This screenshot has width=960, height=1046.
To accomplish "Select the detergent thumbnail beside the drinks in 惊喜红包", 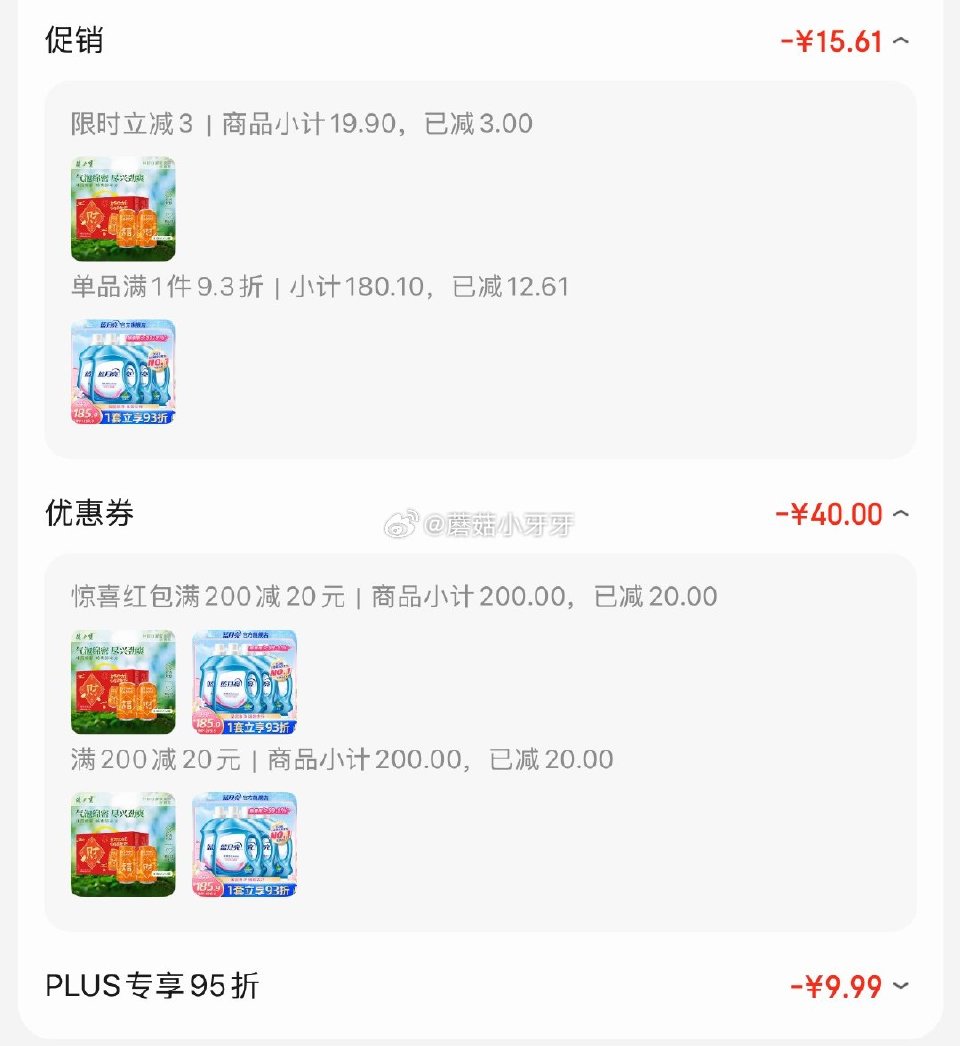I will (244, 681).
